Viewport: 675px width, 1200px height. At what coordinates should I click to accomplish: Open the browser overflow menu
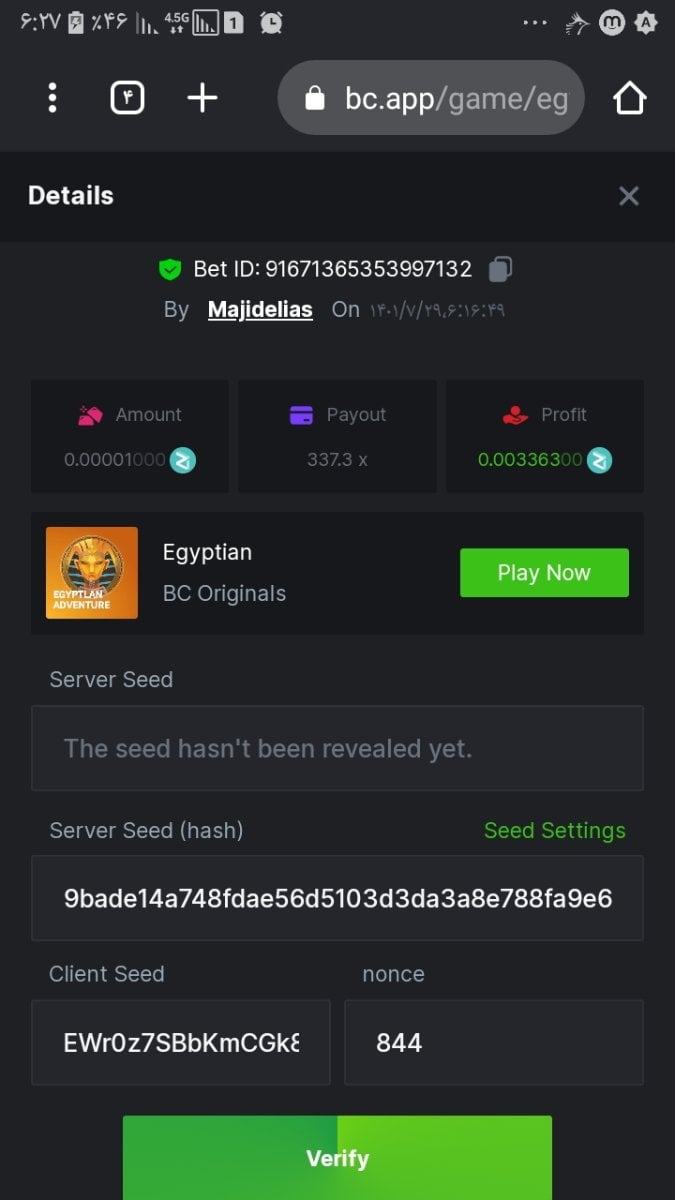pyautogui.click(x=53, y=98)
